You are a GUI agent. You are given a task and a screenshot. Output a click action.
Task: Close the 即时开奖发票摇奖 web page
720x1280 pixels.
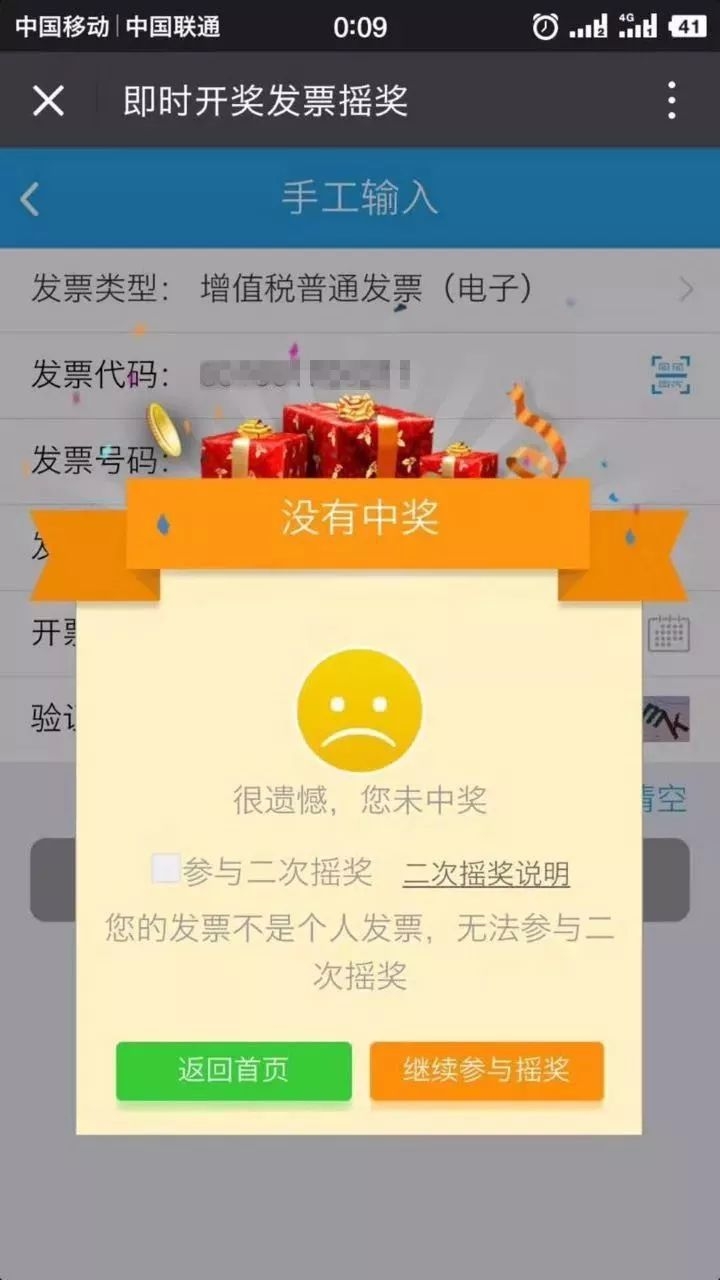tap(48, 101)
